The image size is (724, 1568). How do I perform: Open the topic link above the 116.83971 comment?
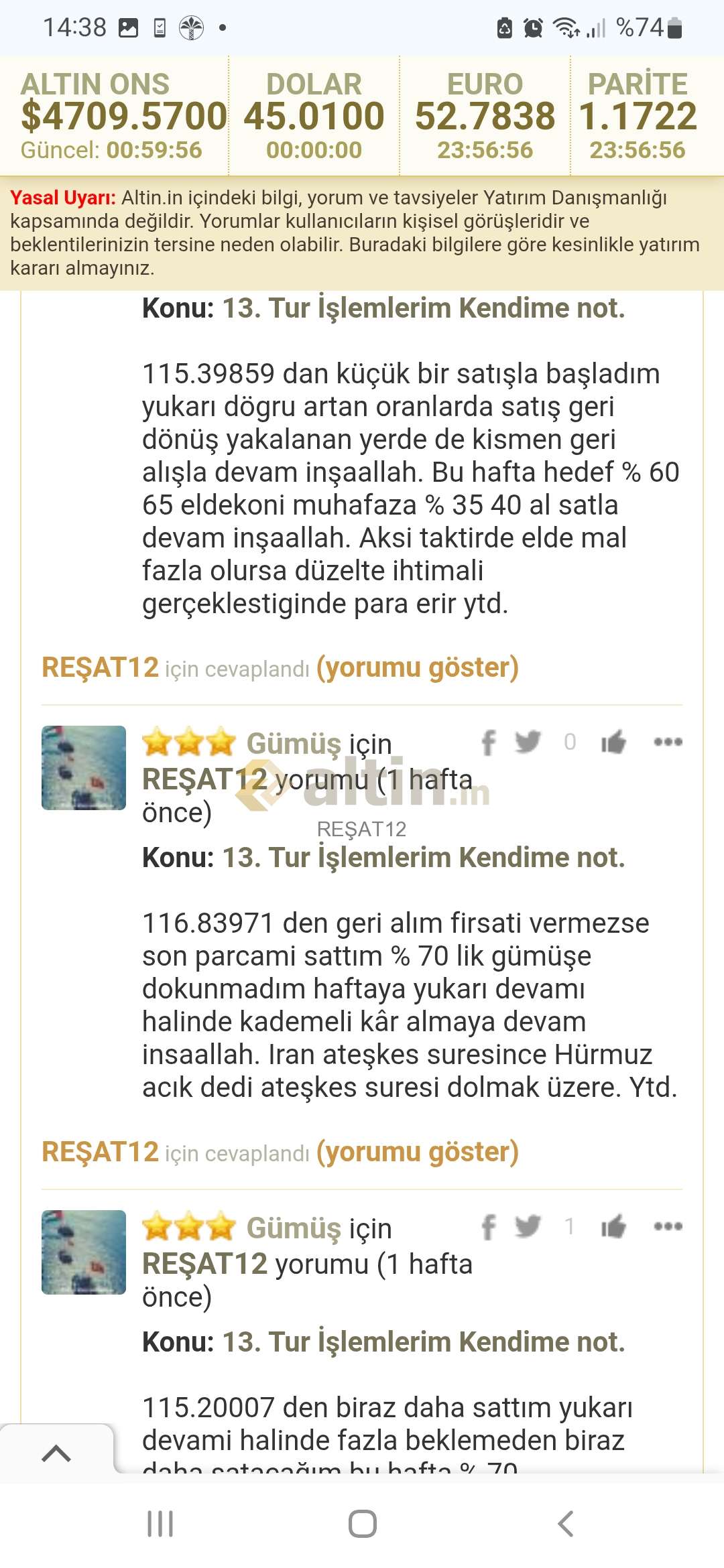(423, 858)
